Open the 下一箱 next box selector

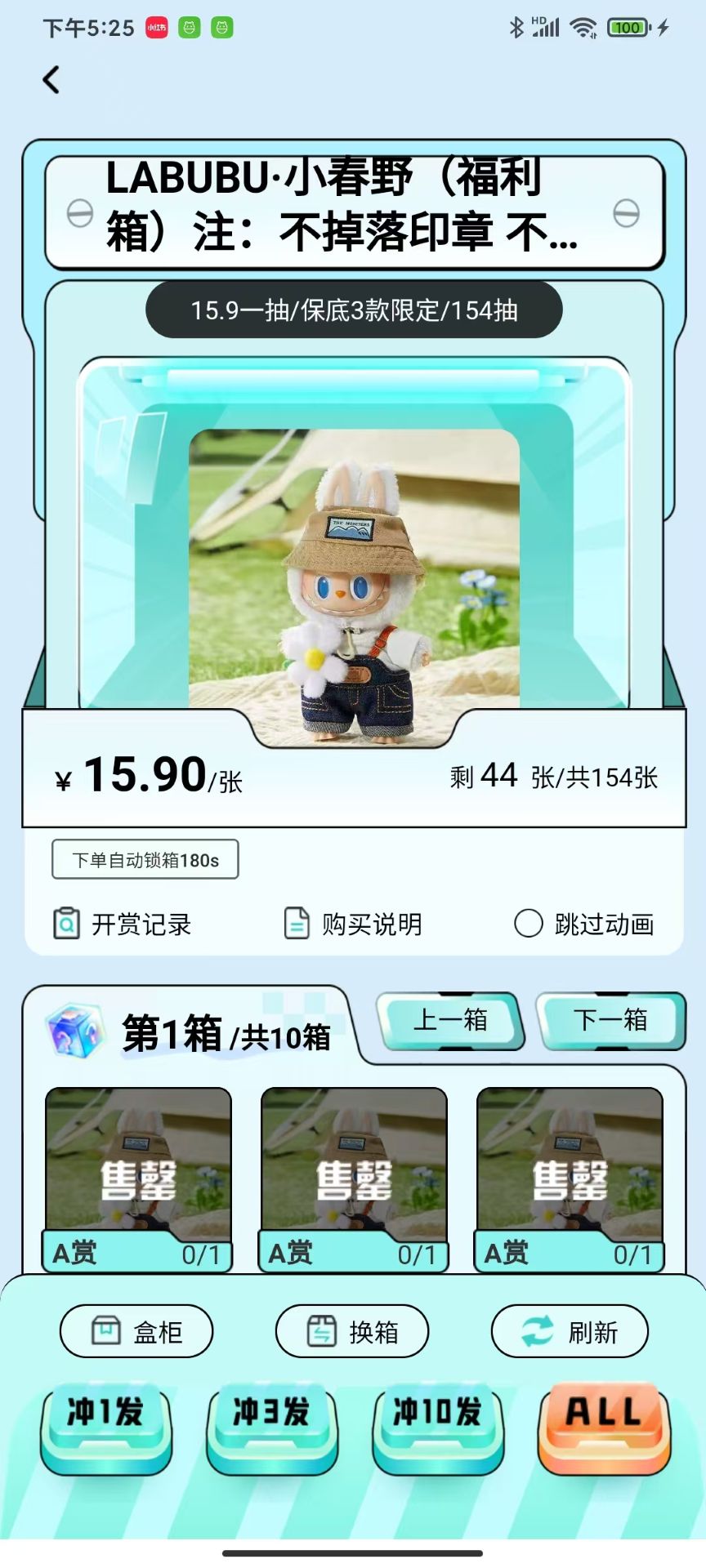(x=612, y=1021)
